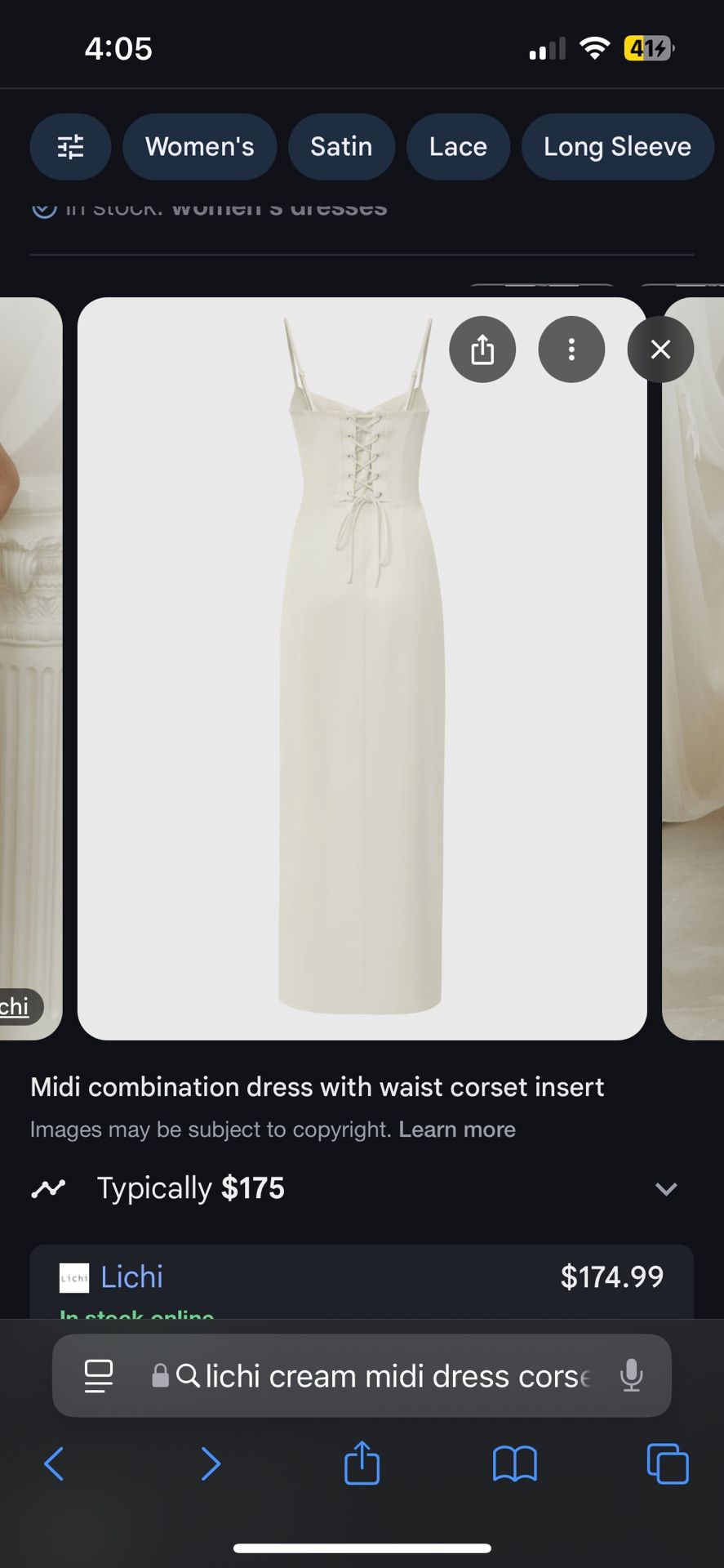Open the Learn more copyright link

click(457, 1129)
